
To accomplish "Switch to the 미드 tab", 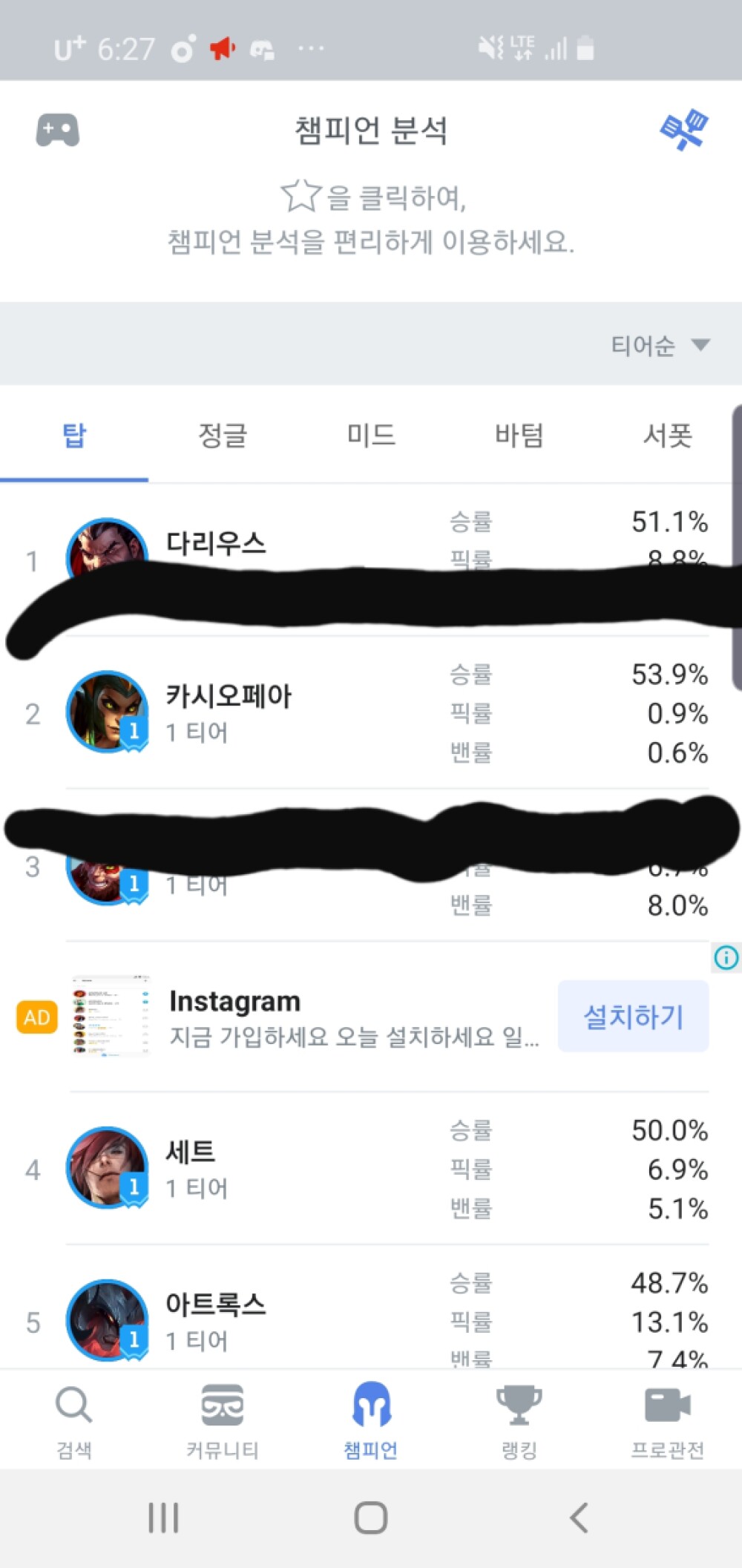I will click(371, 436).
